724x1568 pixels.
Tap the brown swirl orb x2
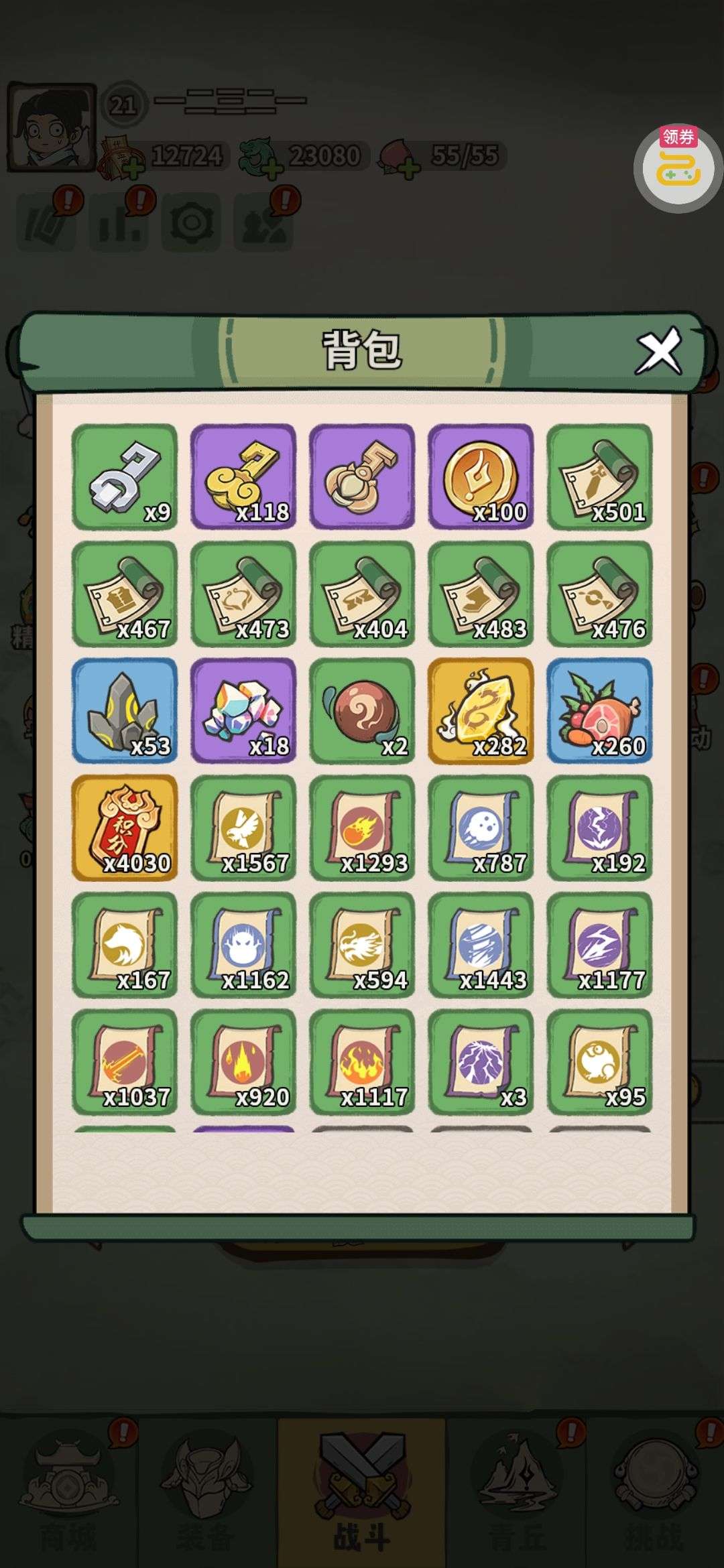pos(362,710)
